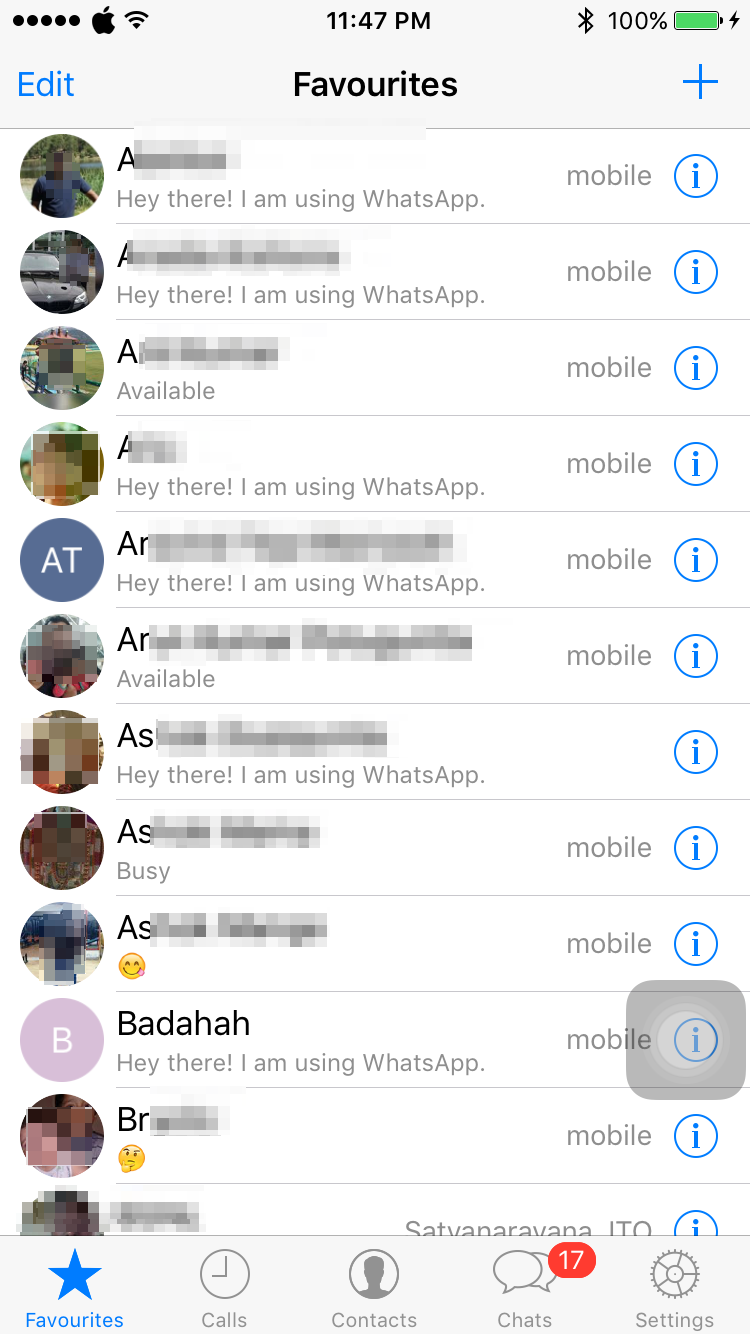The image size is (750, 1334).
Task: Open the AT initials contact row
Action: pyautogui.click(x=375, y=560)
